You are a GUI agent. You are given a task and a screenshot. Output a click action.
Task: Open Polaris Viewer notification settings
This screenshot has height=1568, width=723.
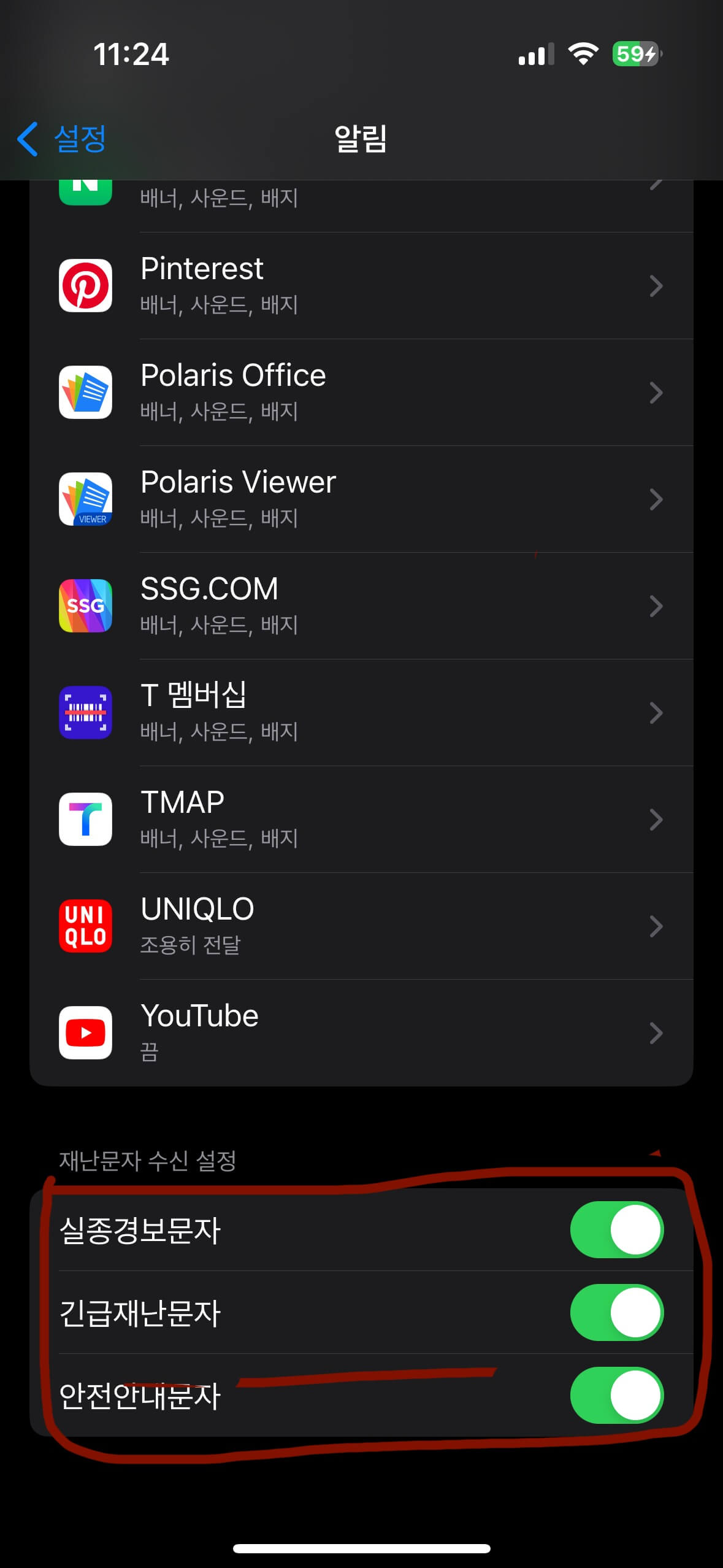[x=361, y=499]
